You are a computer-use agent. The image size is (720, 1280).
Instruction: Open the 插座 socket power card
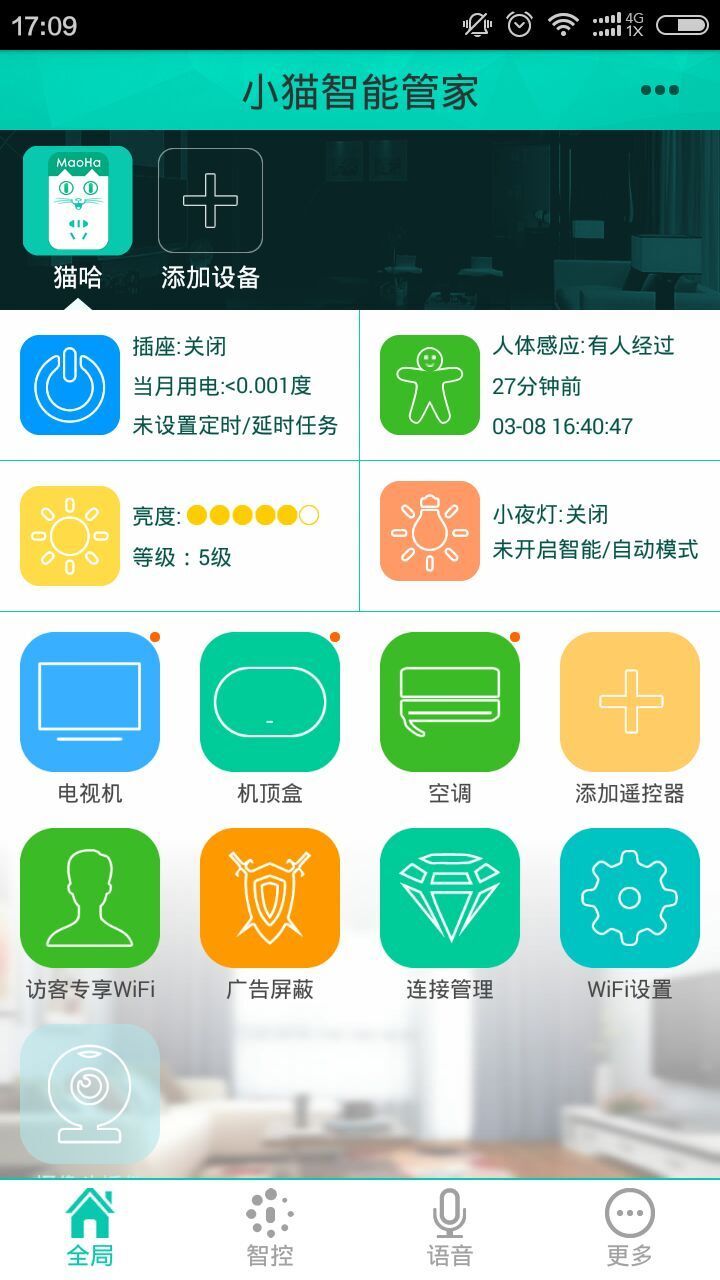click(180, 385)
